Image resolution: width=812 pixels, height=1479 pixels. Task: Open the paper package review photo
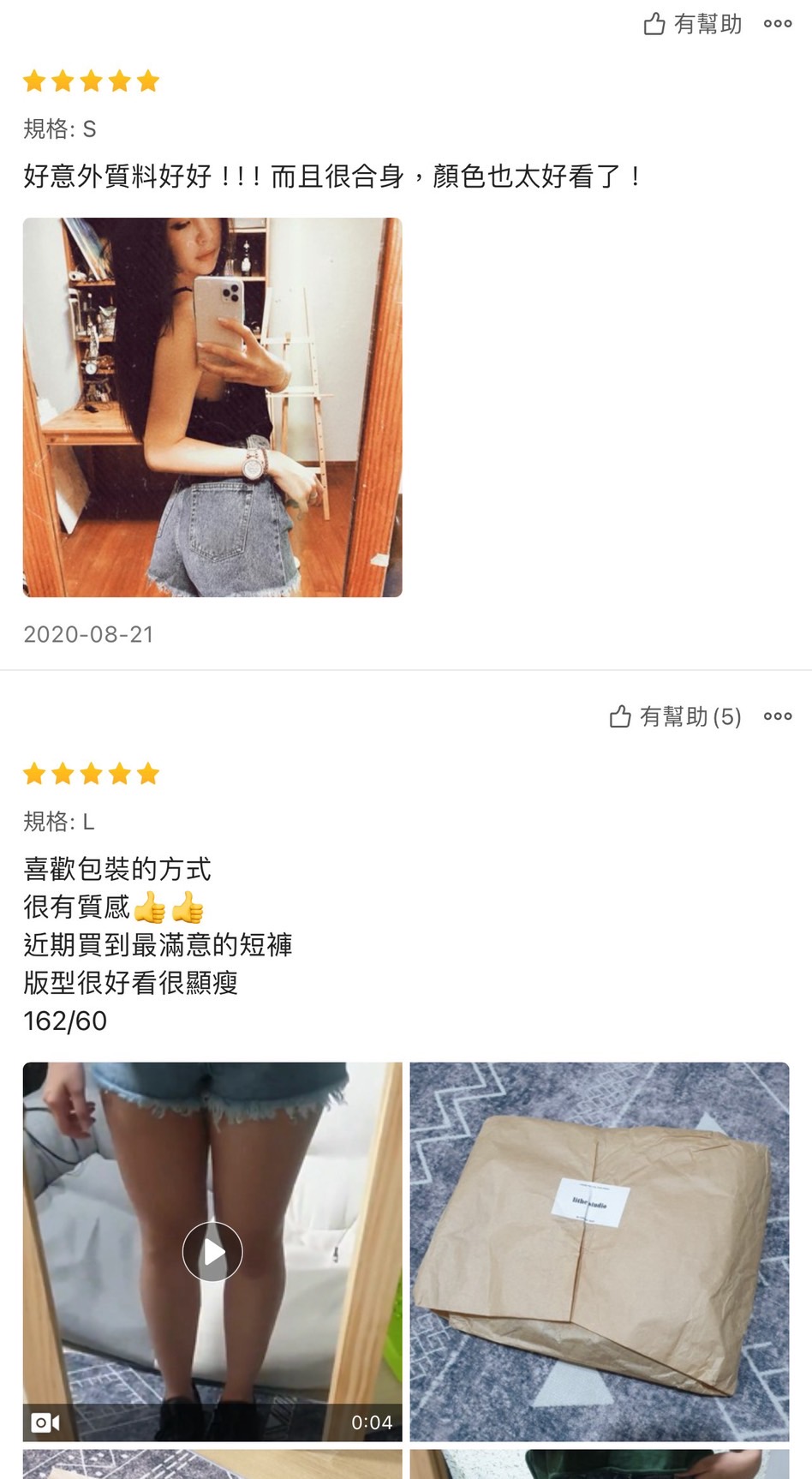click(599, 1251)
